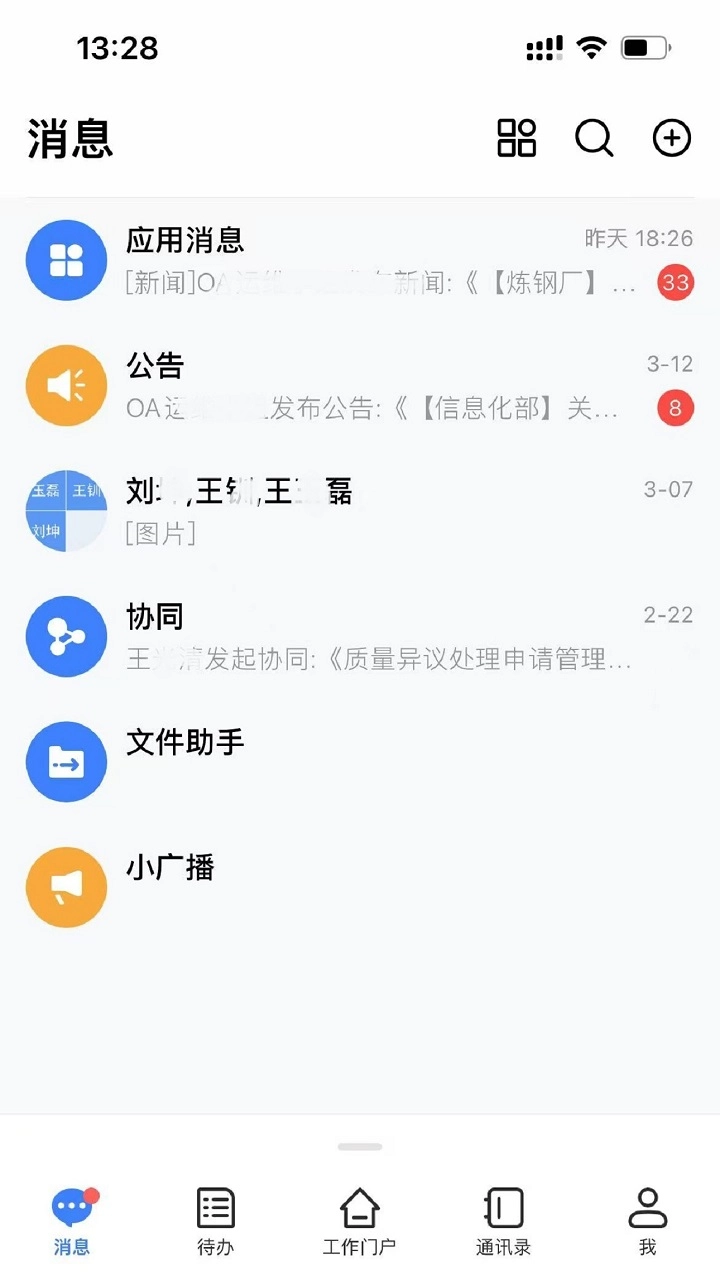
Task: Select the 消息 tab at the bottom
Action: point(71,1218)
